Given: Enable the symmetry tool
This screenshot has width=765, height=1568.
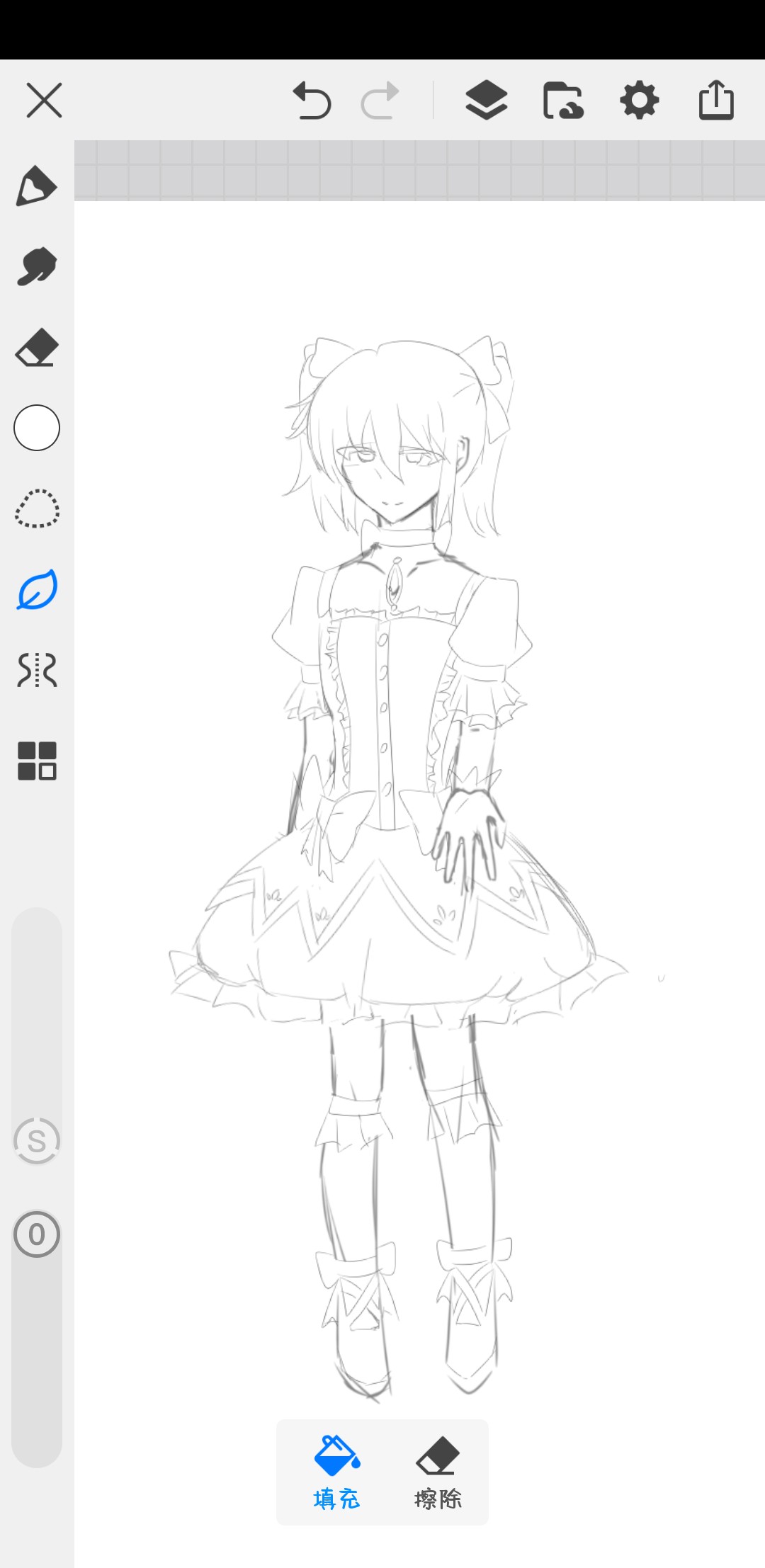Looking at the screenshot, I should tap(37, 670).
